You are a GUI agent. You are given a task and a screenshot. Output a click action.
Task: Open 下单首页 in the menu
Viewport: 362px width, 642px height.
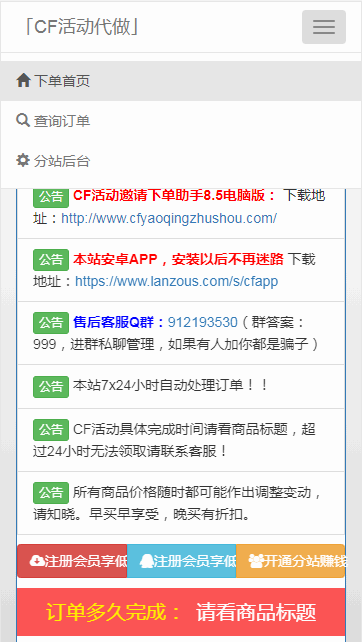(x=181, y=81)
